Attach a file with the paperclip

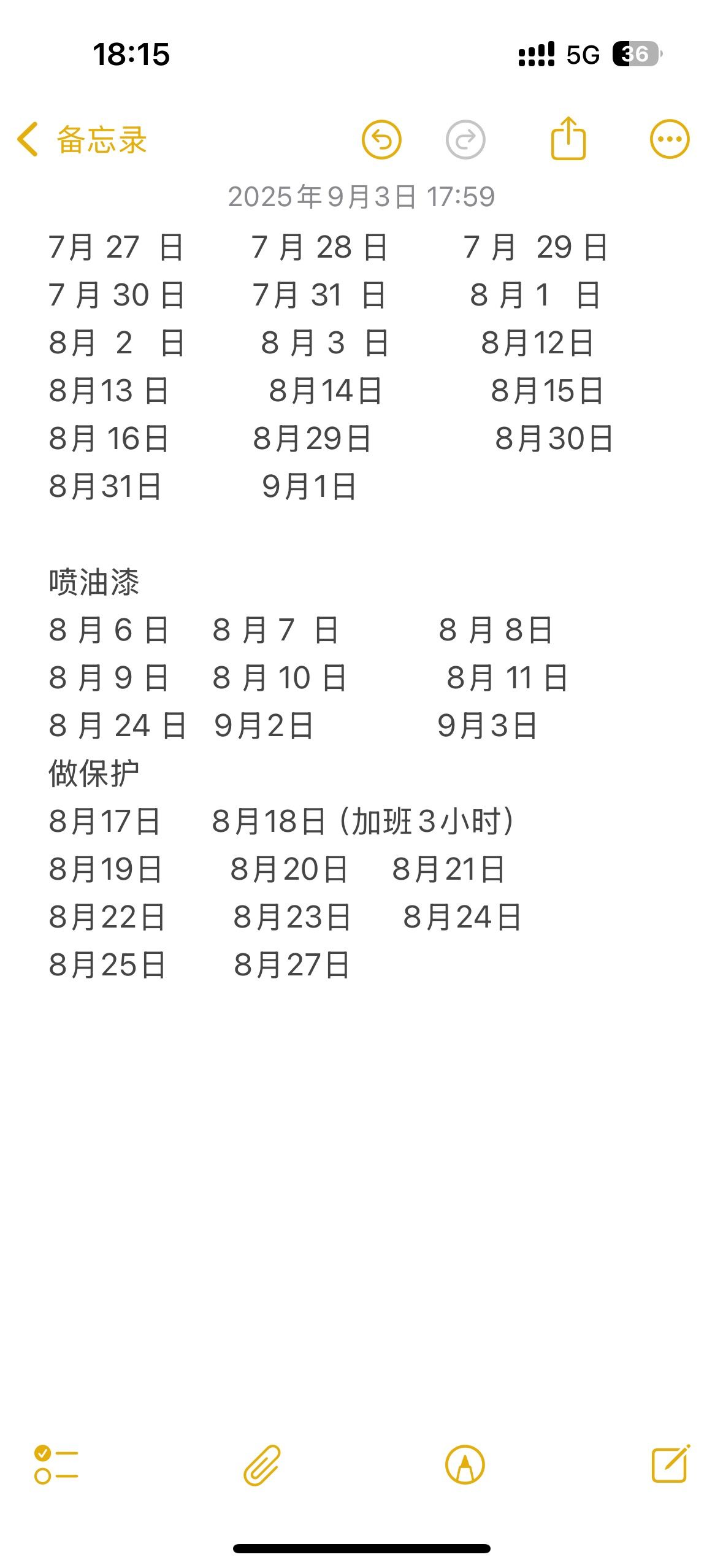click(262, 1465)
